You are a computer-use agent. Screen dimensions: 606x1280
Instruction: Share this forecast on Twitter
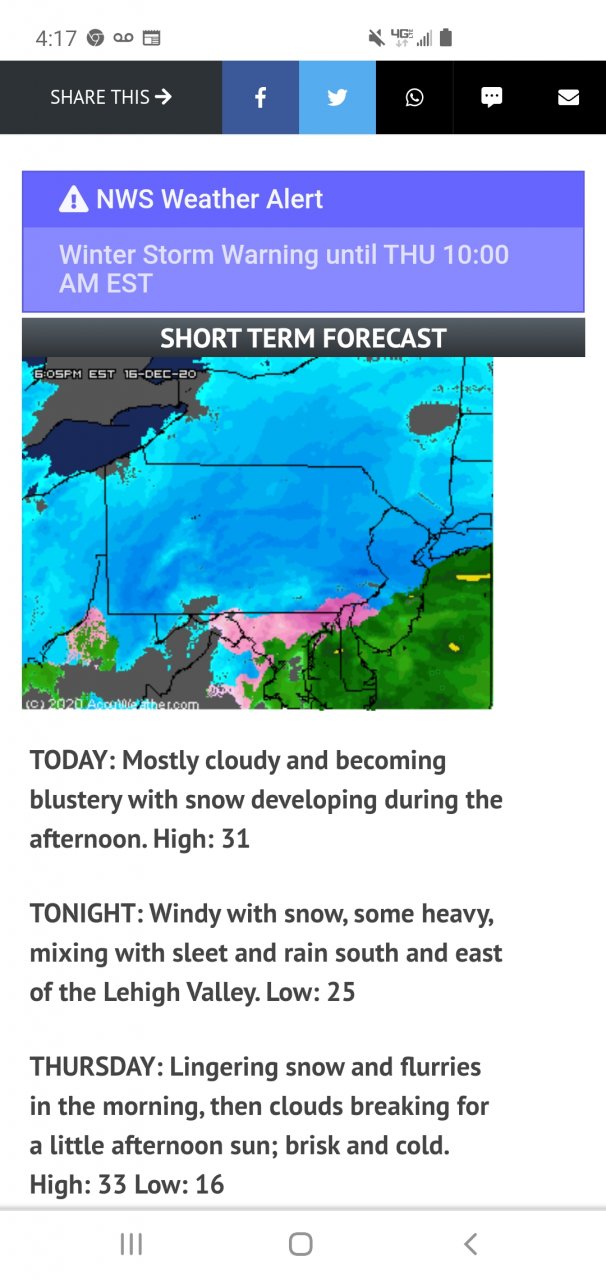pos(337,97)
